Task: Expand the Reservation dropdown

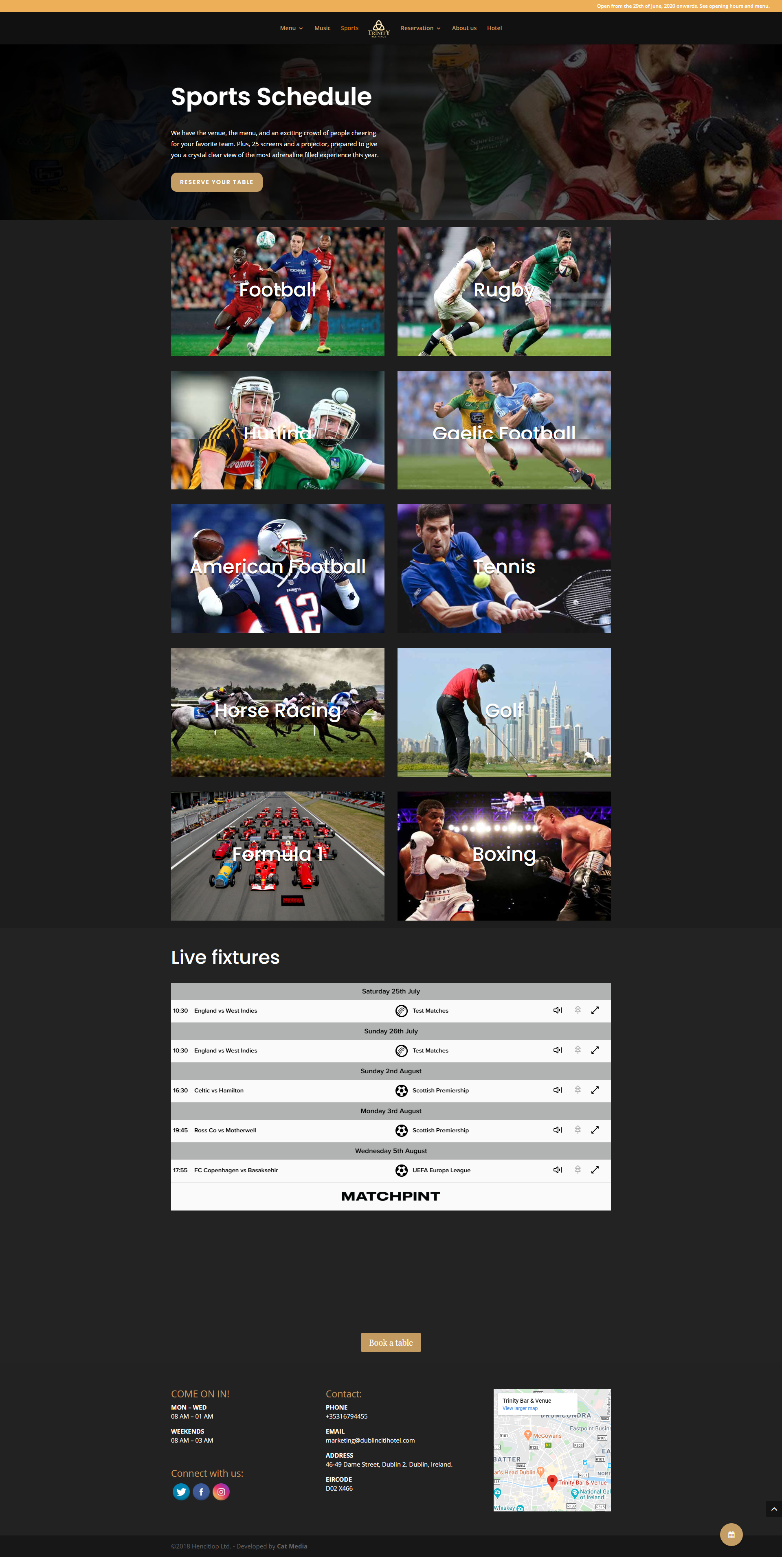Action: pyautogui.click(x=420, y=29)
